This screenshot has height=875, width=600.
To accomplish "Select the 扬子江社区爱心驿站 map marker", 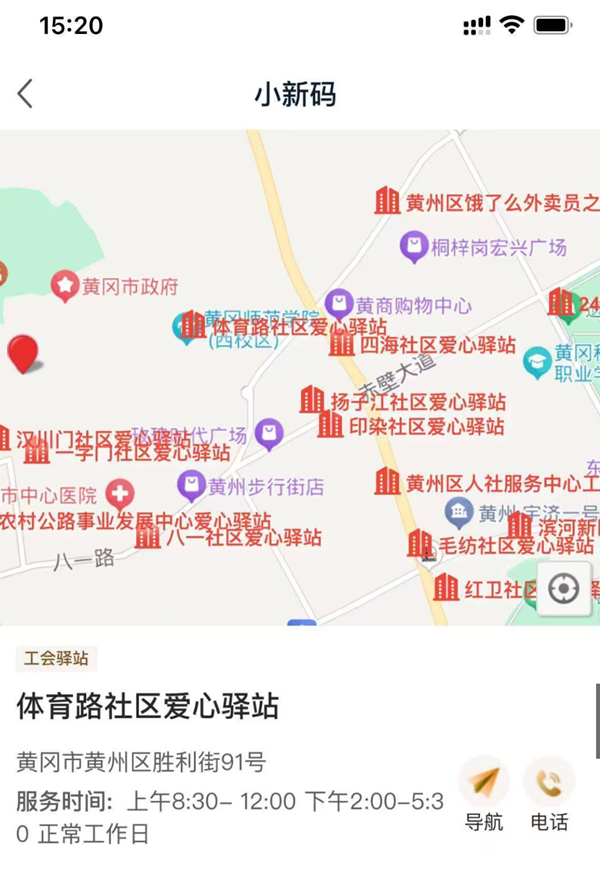I will 312,400.
